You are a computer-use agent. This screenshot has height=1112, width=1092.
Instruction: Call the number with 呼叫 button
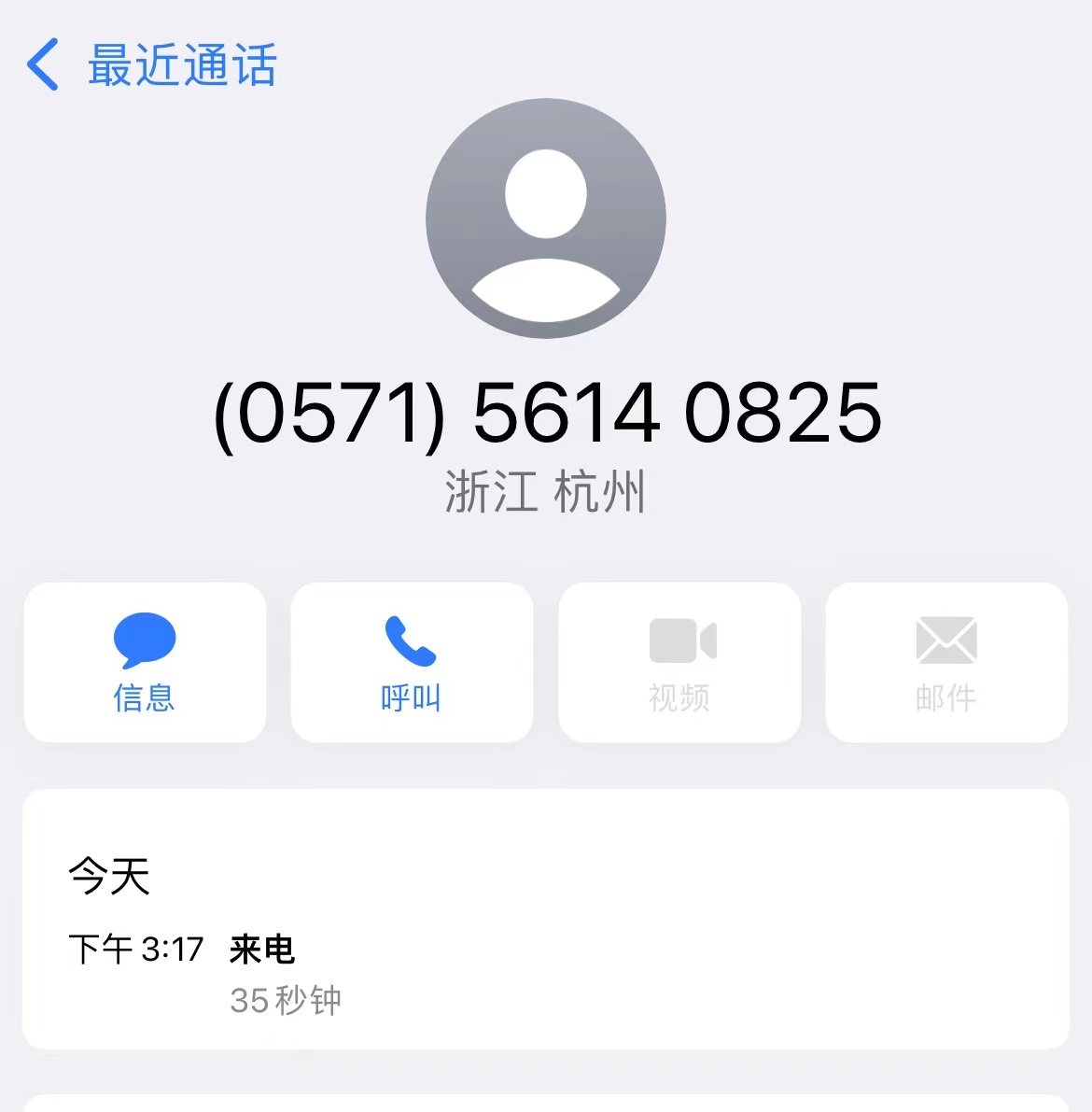pyautogui.click(x=412, y=662)
